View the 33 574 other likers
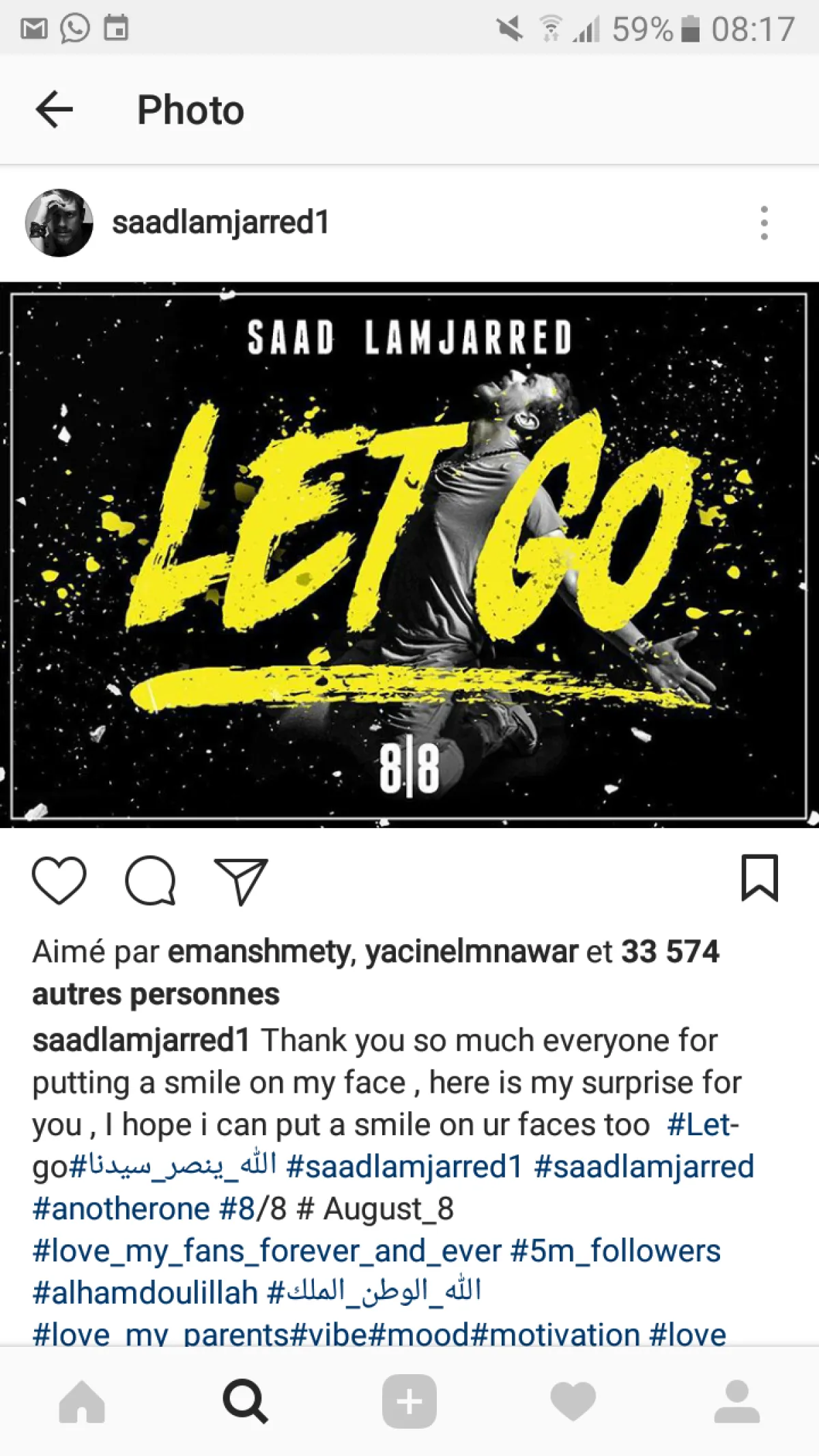The width and height of the screenshot is (819, 1456). (669, 952)
